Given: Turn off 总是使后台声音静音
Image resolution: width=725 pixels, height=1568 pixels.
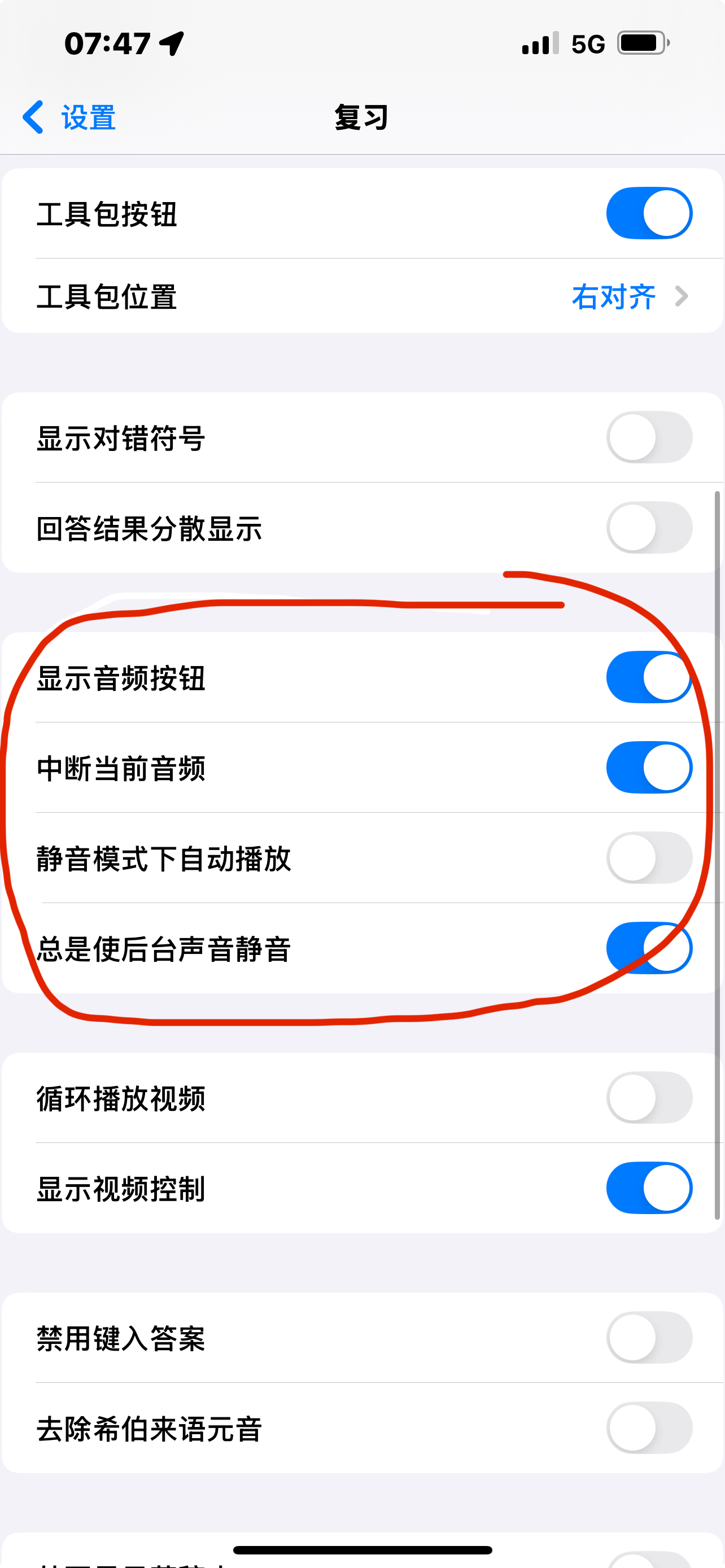Looking at the screenshot, I should [648, 948].
